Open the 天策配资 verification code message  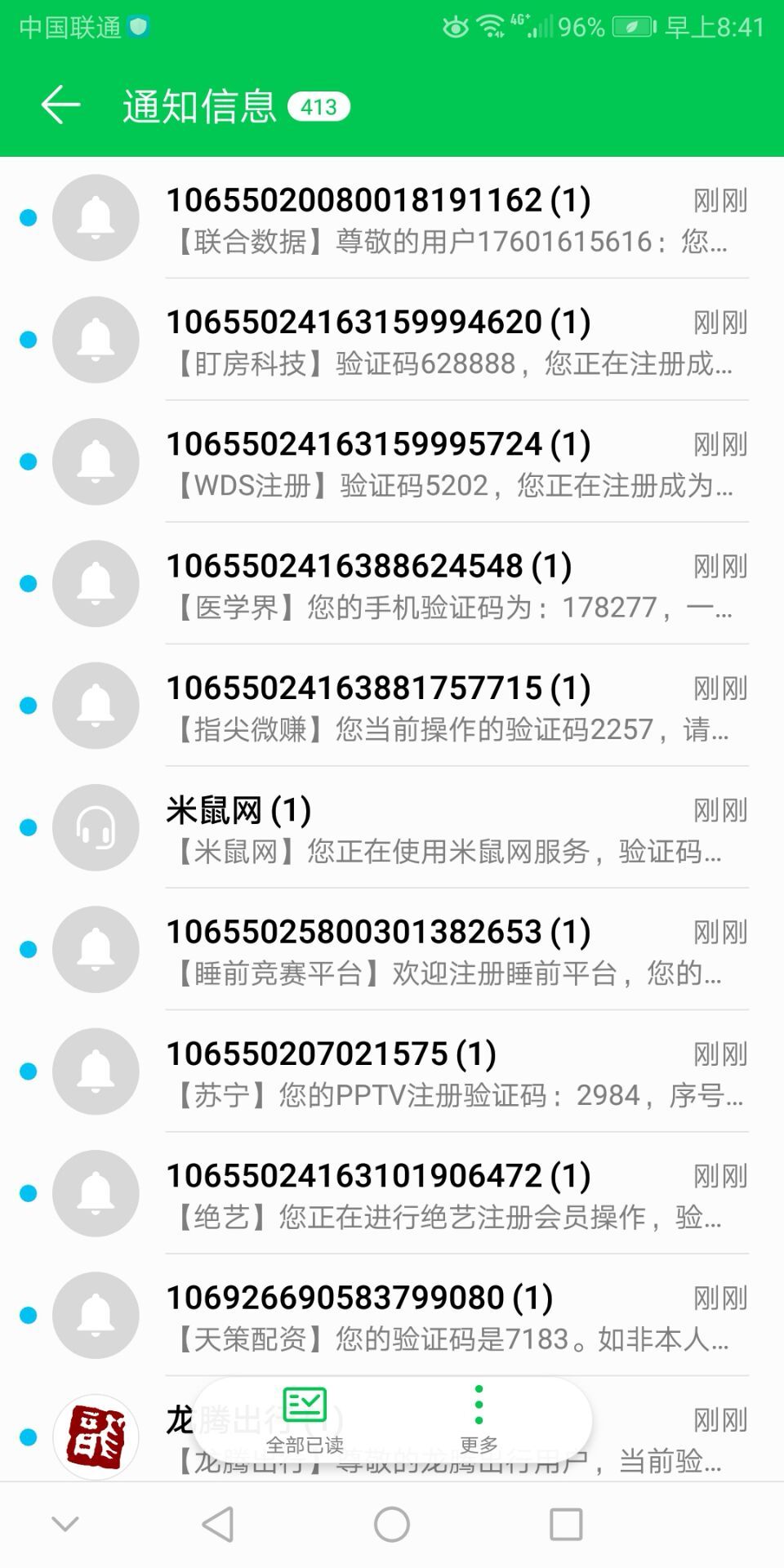point(392,1315)
